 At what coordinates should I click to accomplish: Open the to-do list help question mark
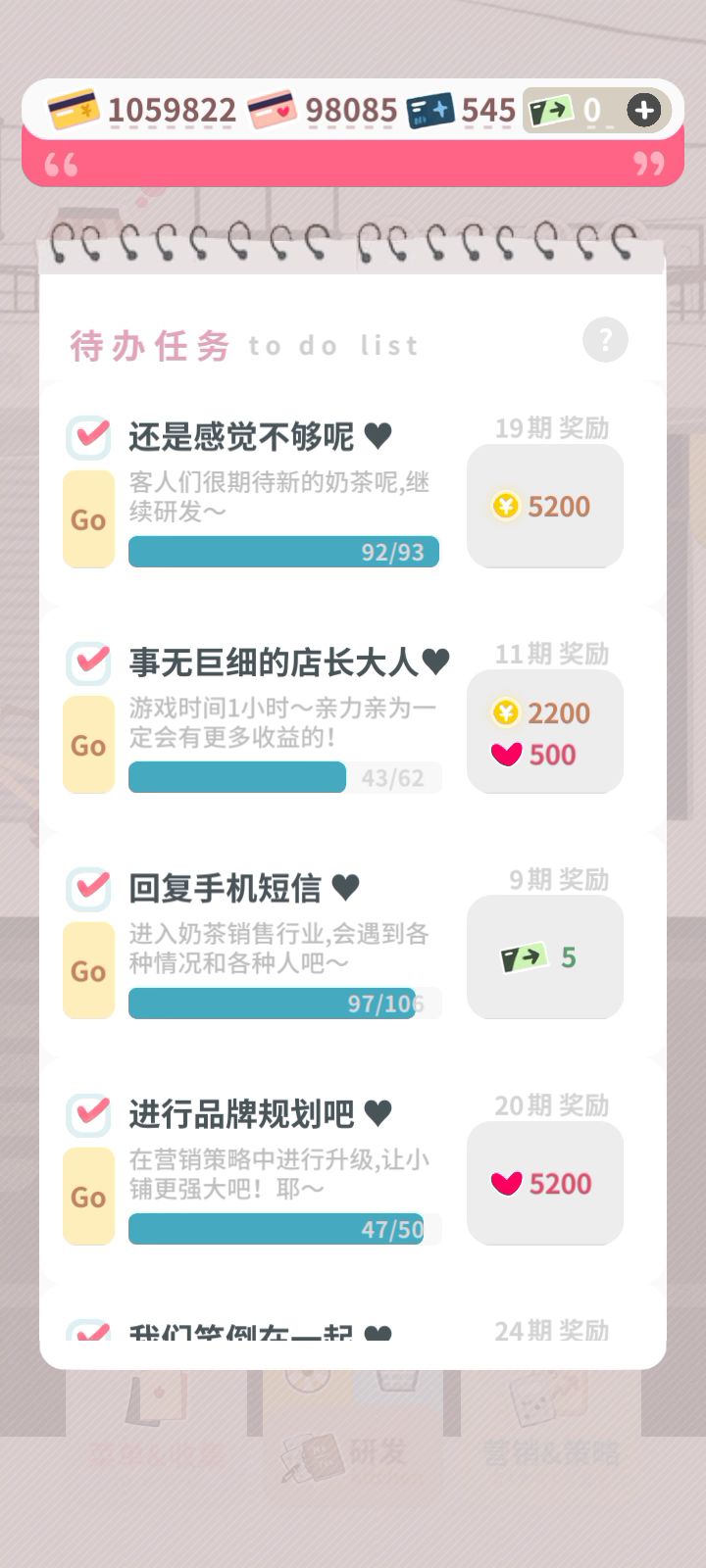point(605,340)
